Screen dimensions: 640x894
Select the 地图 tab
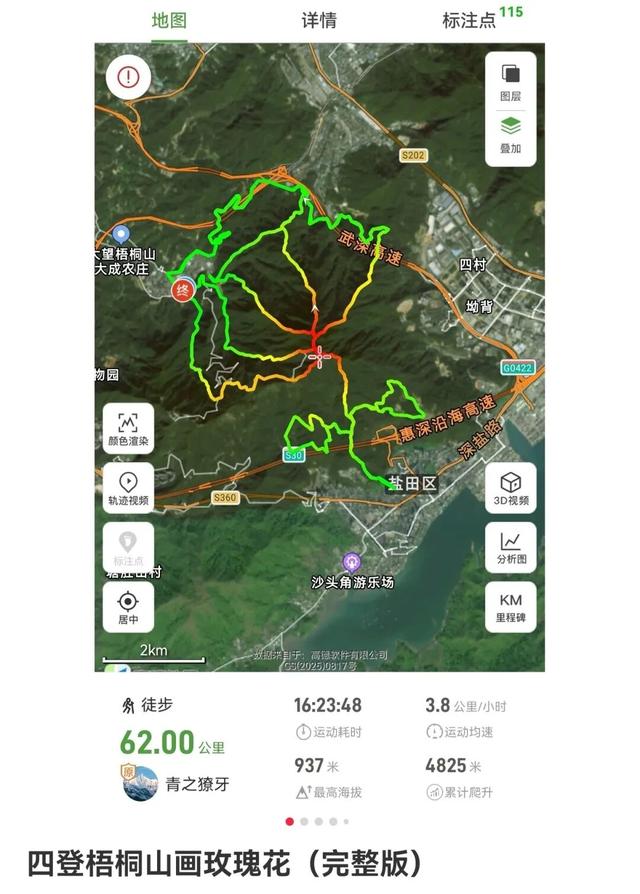[x=168, y=20]
